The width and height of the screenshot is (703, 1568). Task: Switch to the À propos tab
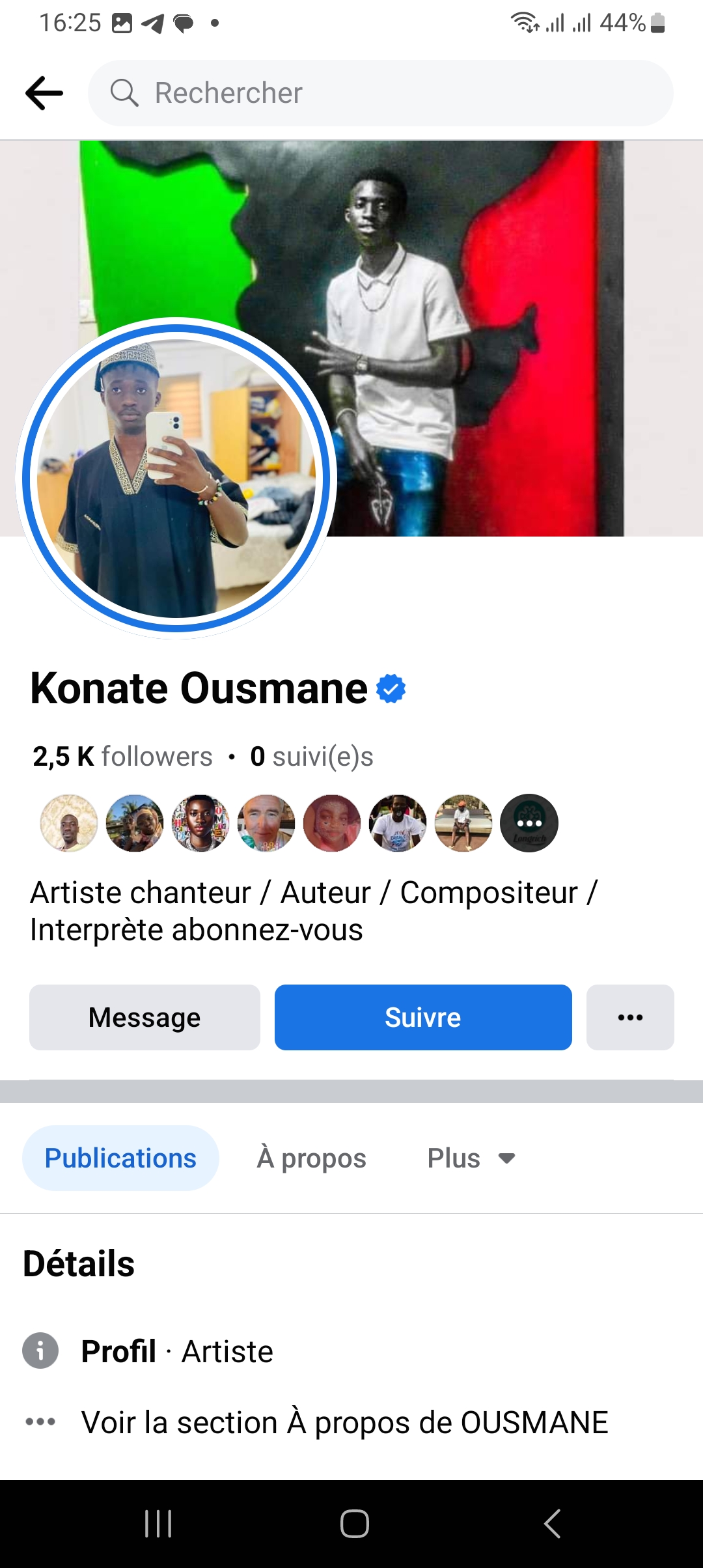click(311, 1158)
